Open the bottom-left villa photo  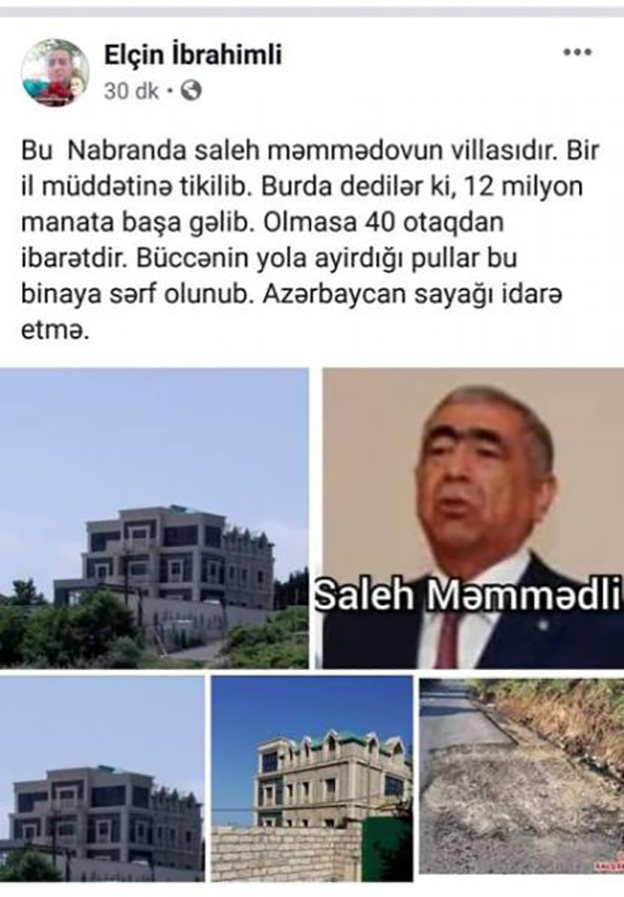102,779
